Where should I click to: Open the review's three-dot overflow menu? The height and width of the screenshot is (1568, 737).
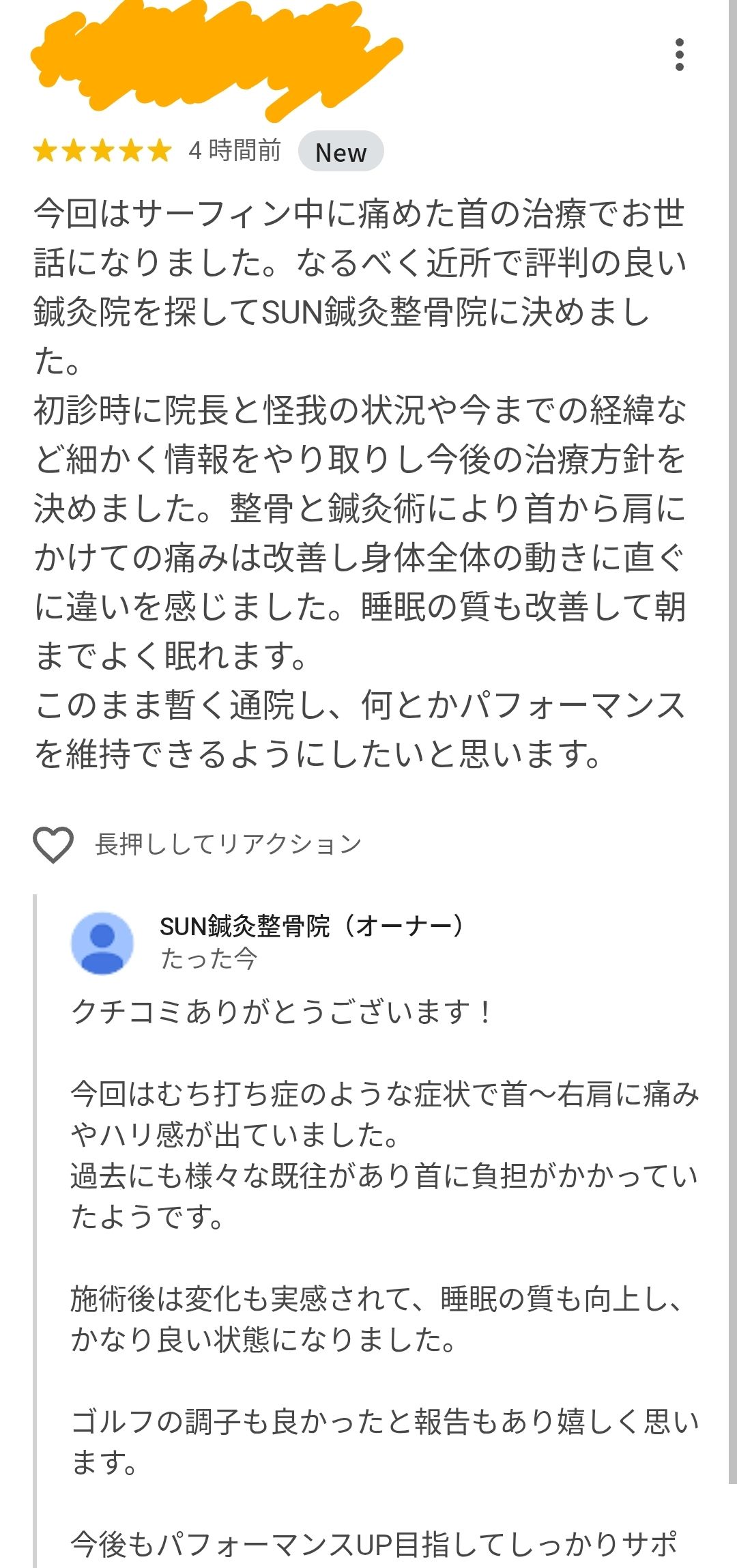point(679,55)
